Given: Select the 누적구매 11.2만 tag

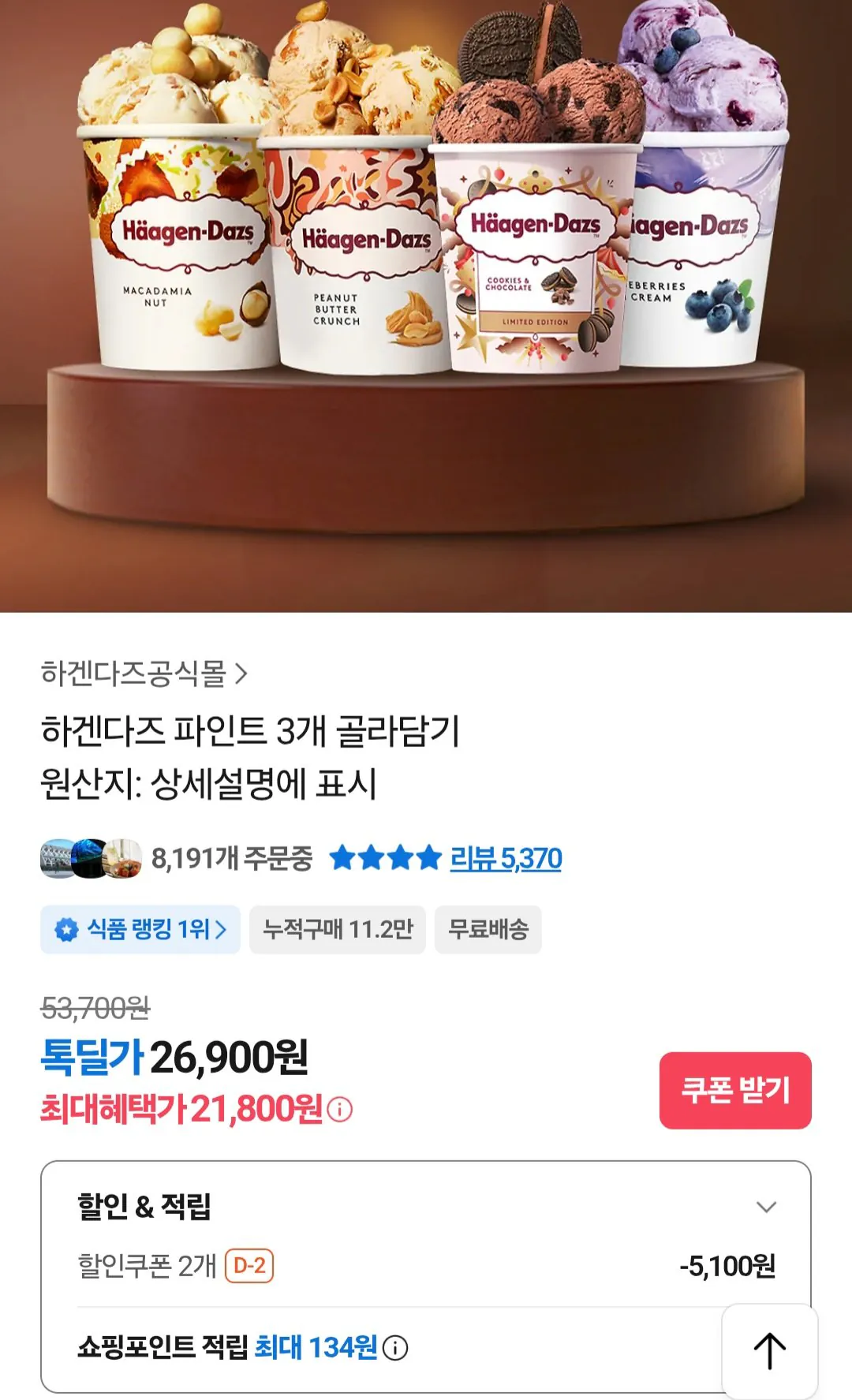Looking at the screenshot, I should (338, 930).
